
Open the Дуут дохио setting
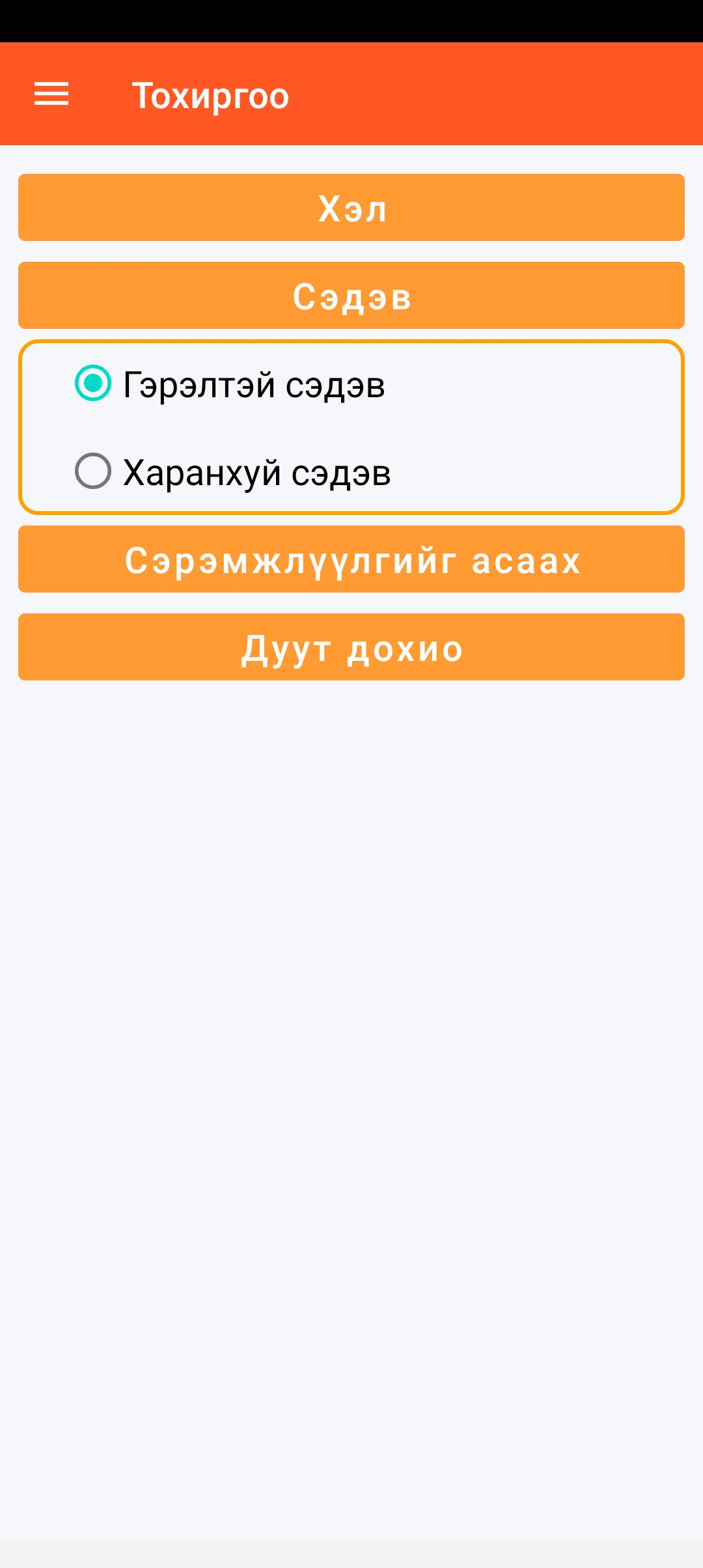351,647
